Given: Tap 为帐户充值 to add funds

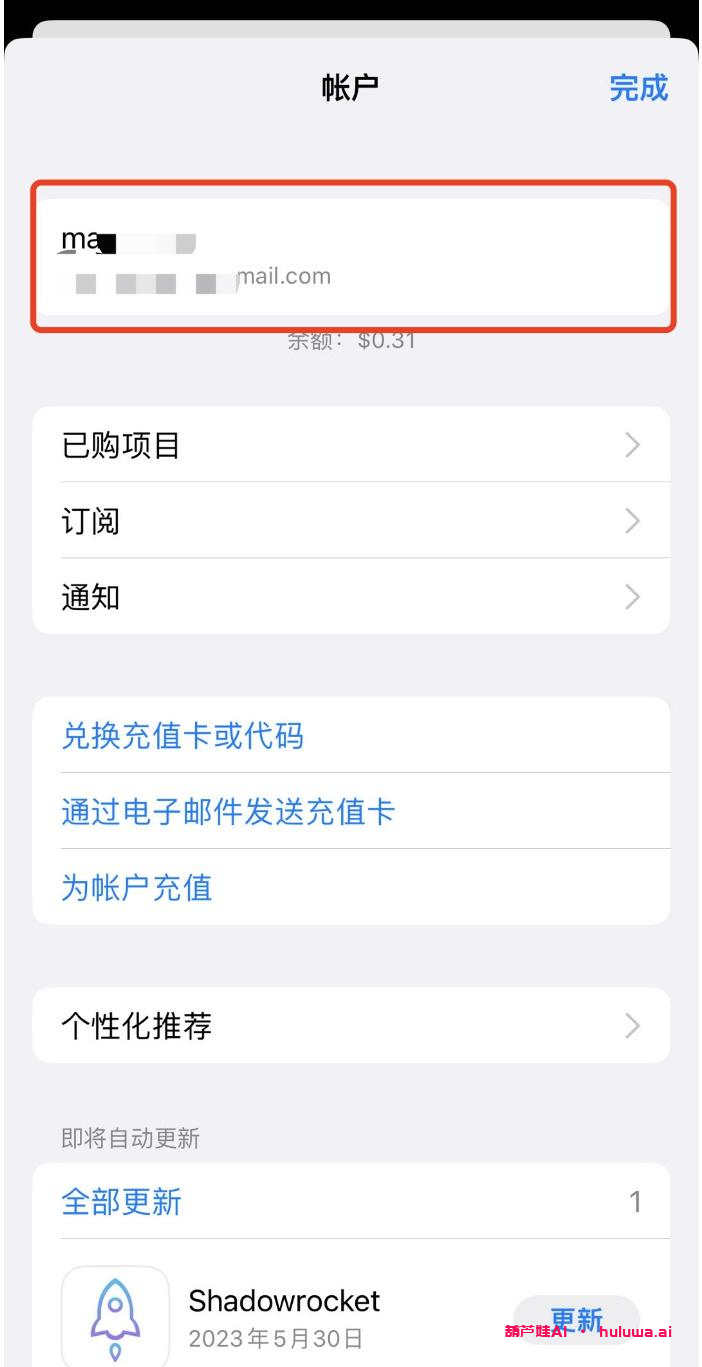Looking at the screenshot, I should (137, 887).
